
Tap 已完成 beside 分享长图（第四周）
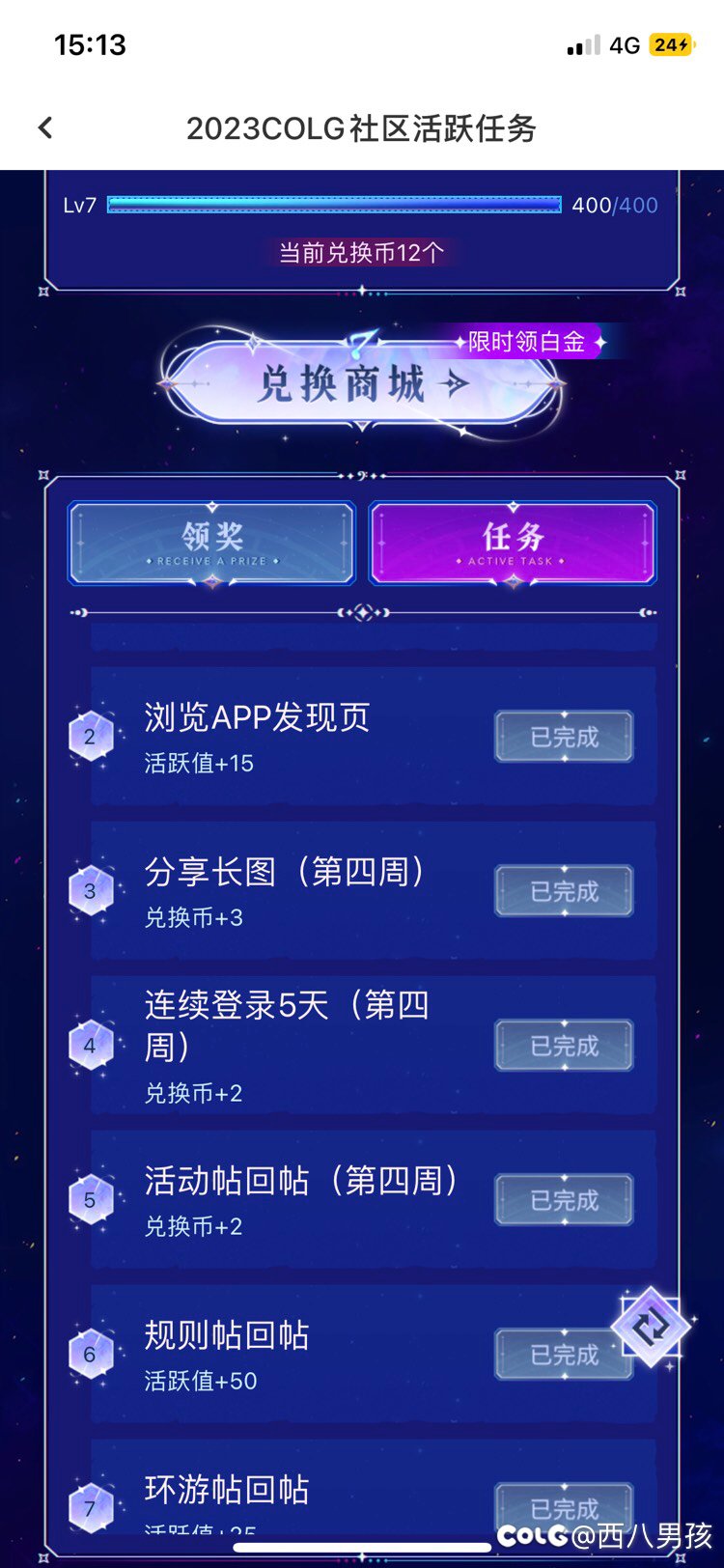564,890
